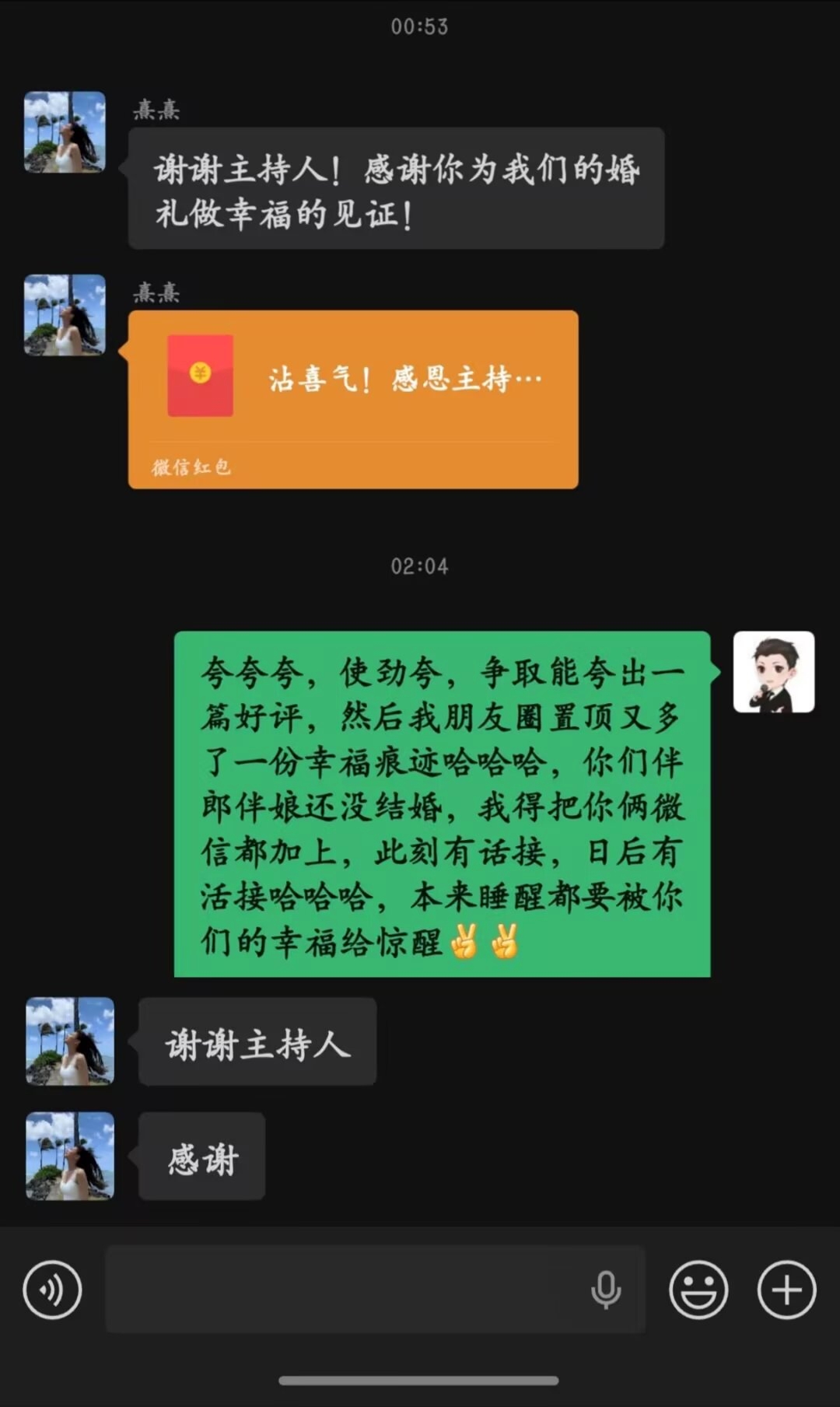840x1407 pixels.
Task: Open the emoji sticker panel
Action: 698,1290
